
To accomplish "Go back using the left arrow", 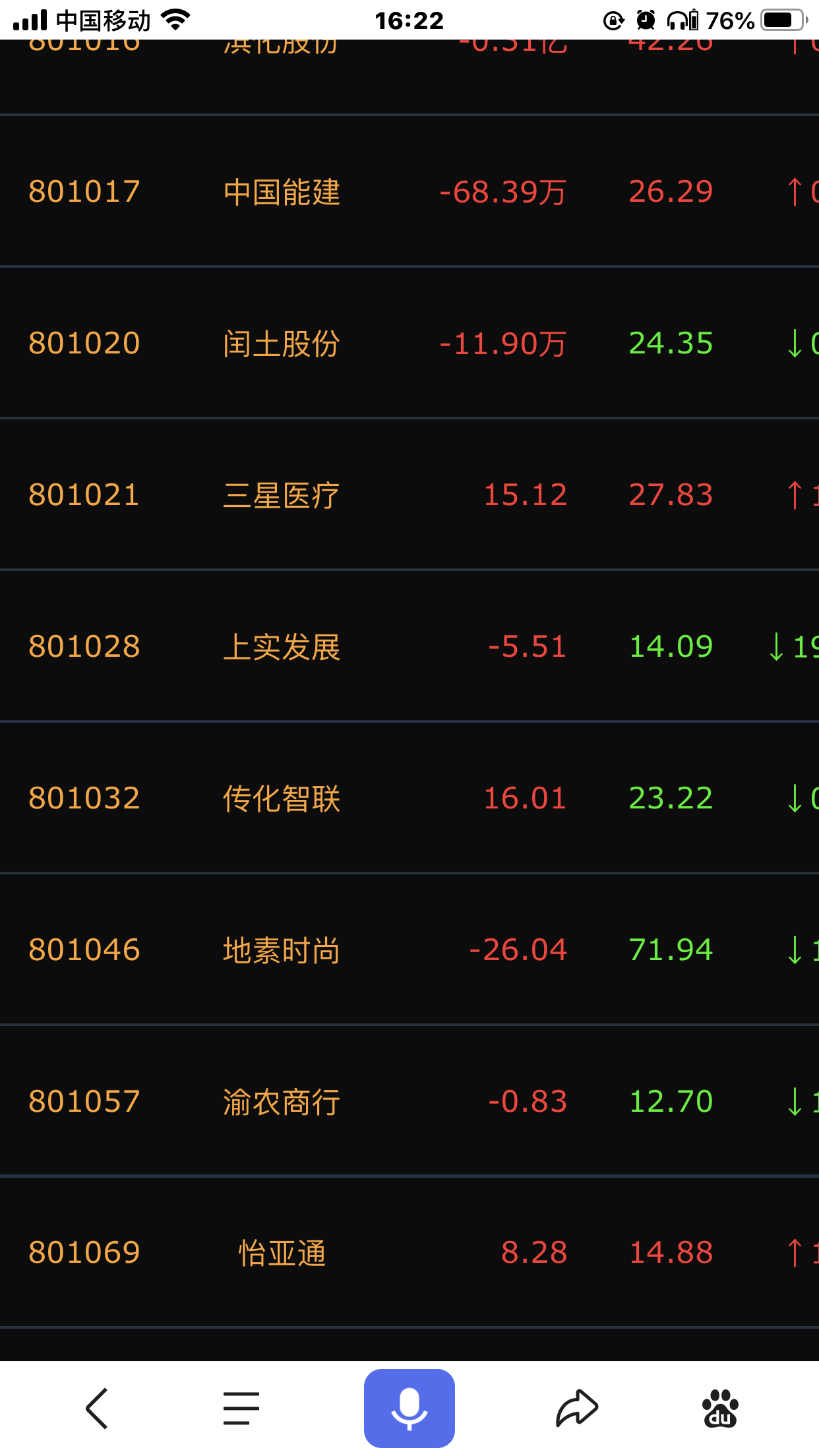I will pyautogui.click(x=97, y=1409).
